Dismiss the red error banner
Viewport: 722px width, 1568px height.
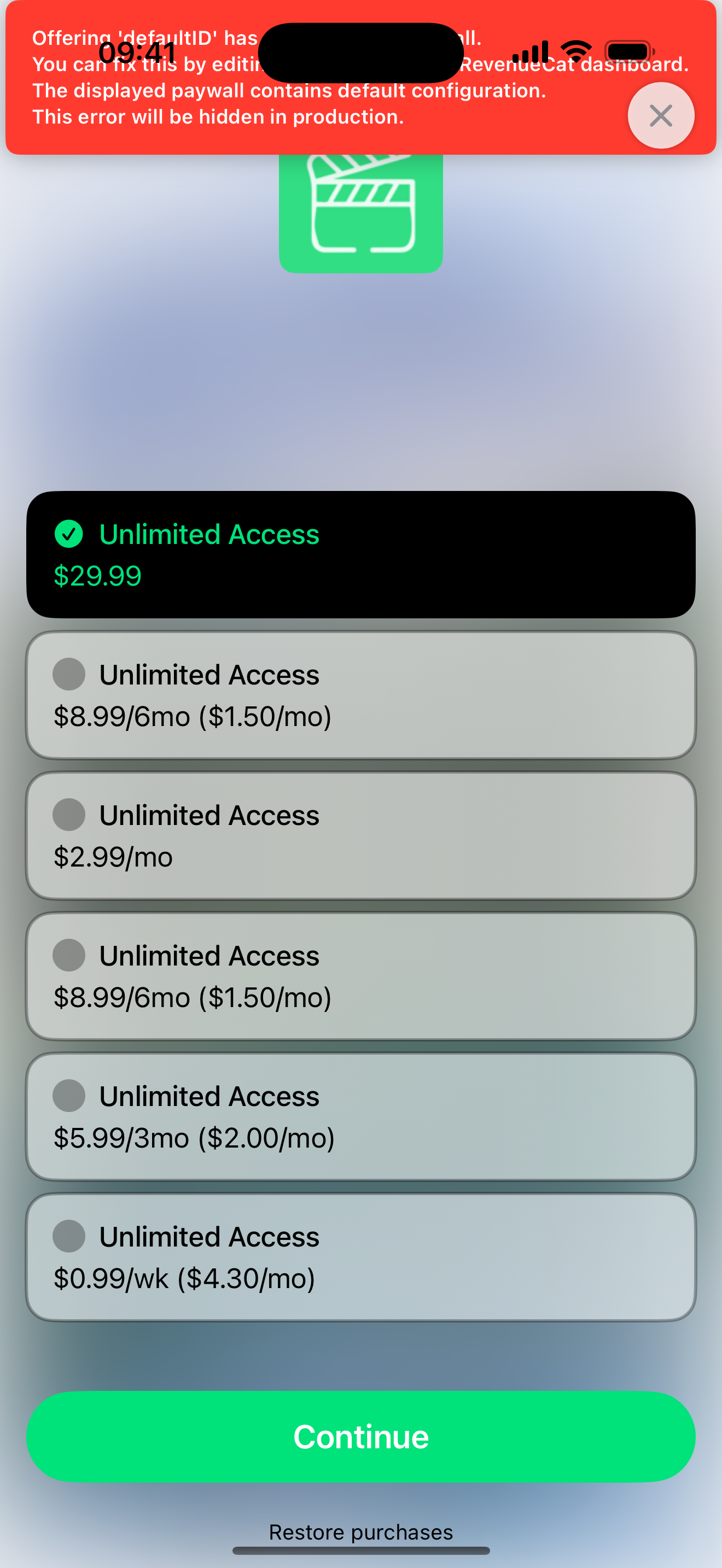click(661, 116)
